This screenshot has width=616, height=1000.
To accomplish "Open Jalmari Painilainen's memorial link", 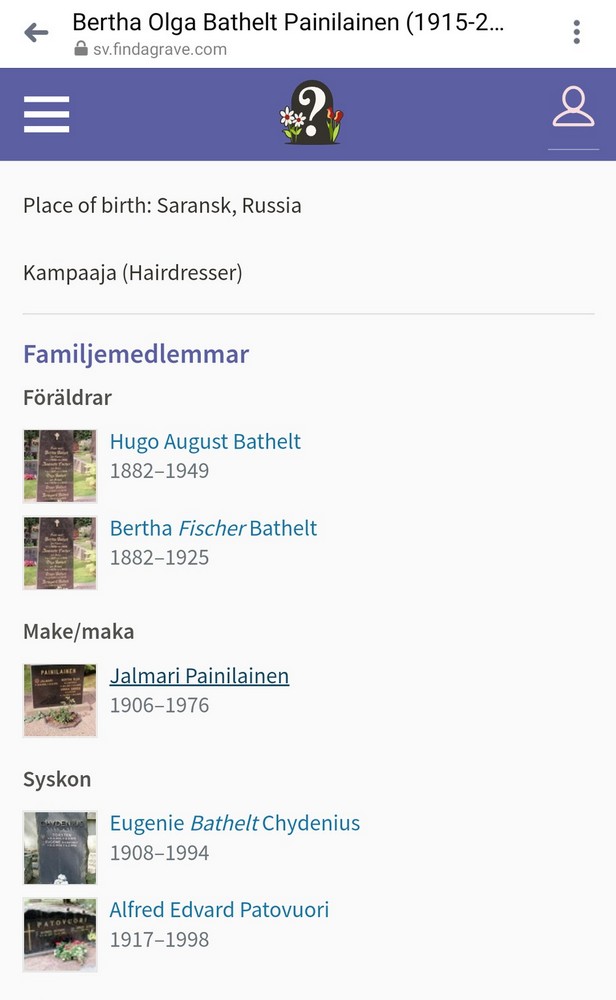I will click(199, 676).
